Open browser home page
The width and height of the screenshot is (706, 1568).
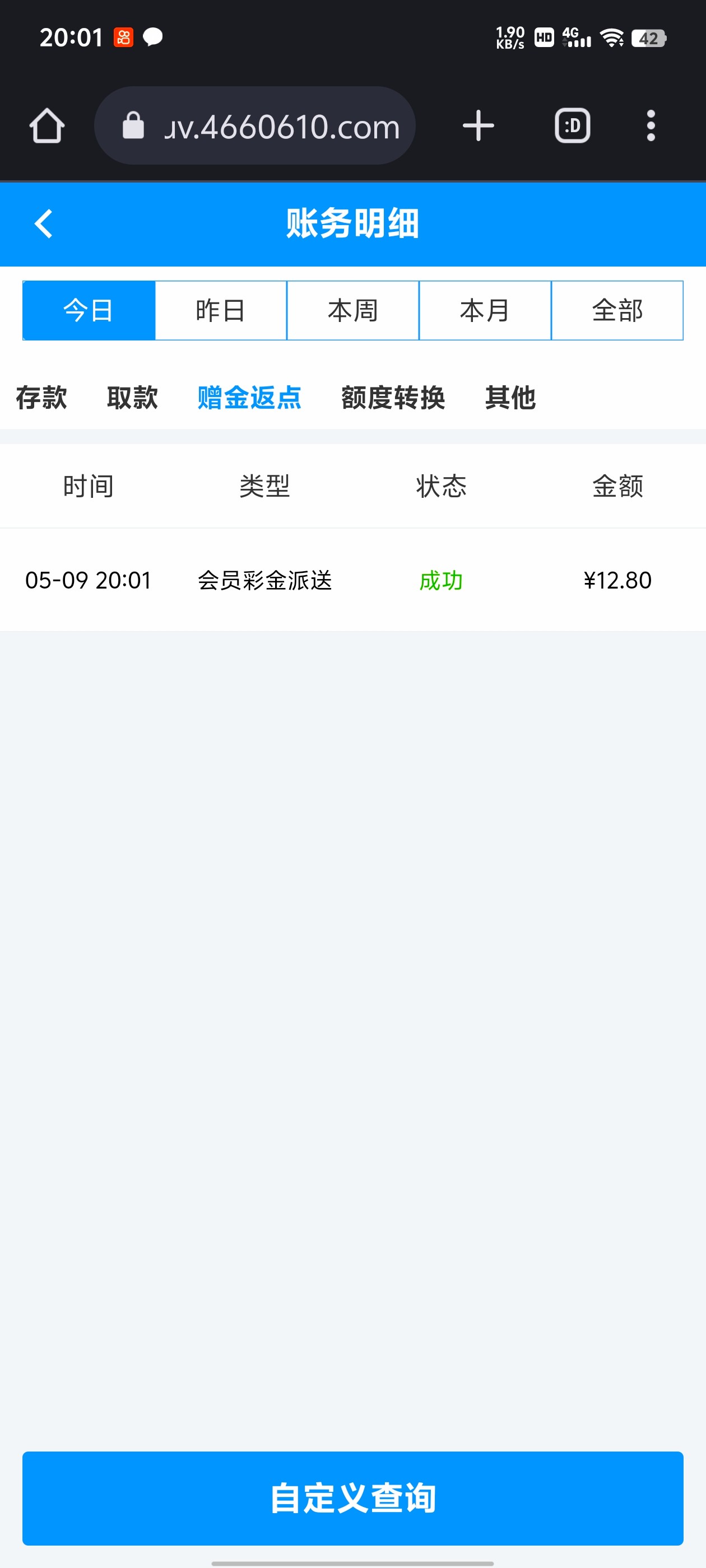(x=47, y=126)
